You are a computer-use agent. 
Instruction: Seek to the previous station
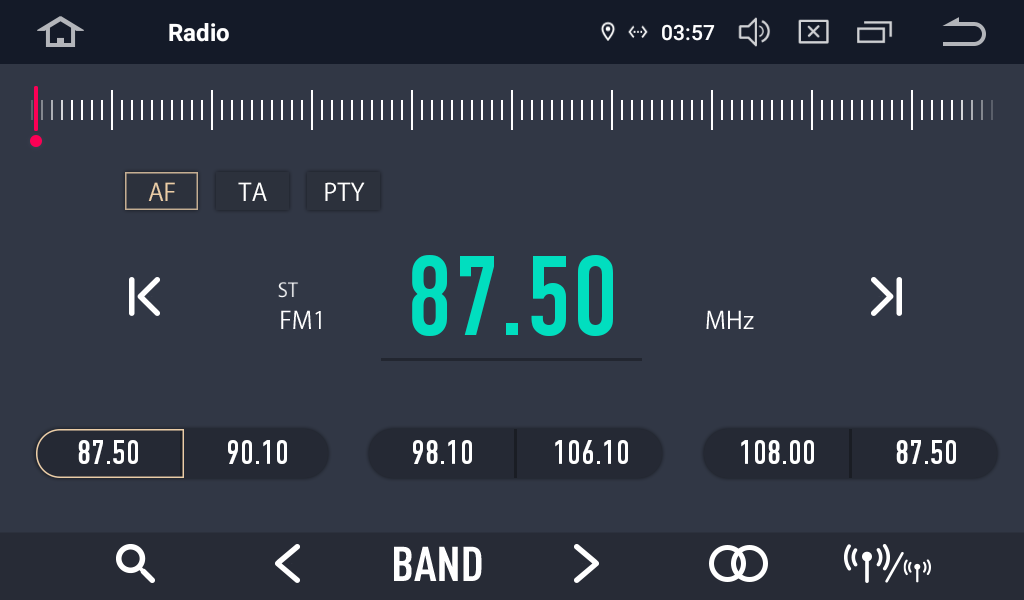click(145, 297)
